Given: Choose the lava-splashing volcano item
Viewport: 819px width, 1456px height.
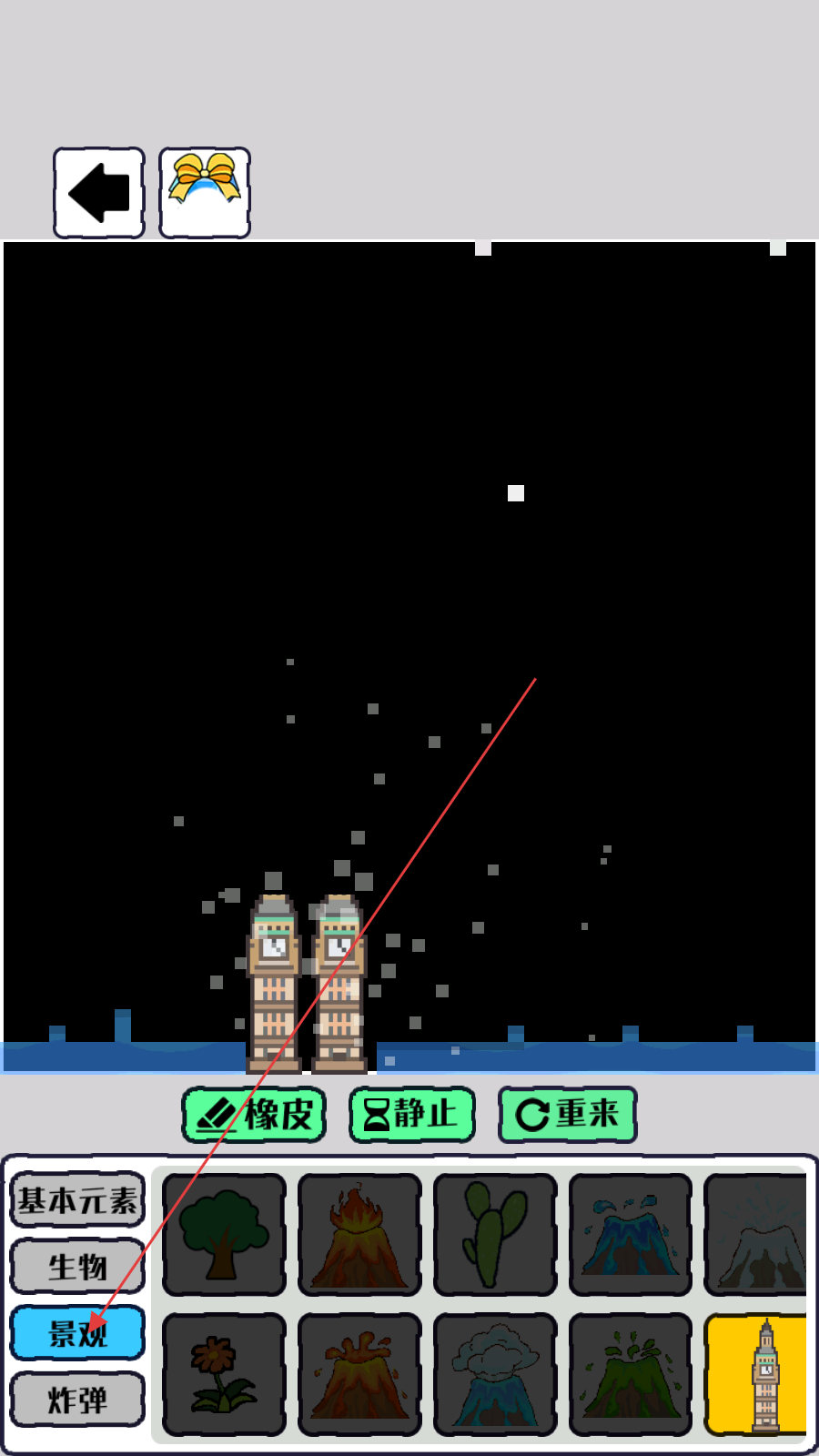Looking at the screenshot, I should 359,1374.
